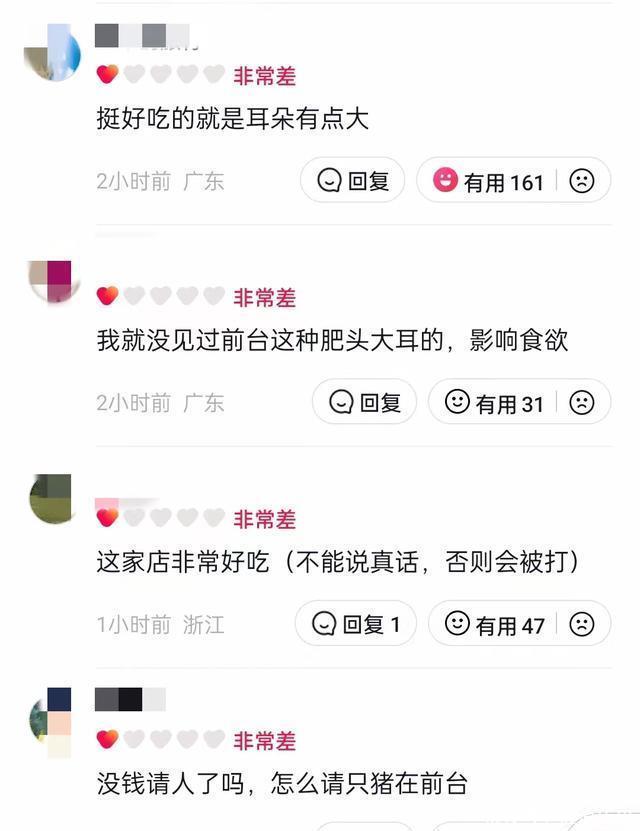View the profile avatar above 没钱请人了吗 review

(51, 720)
